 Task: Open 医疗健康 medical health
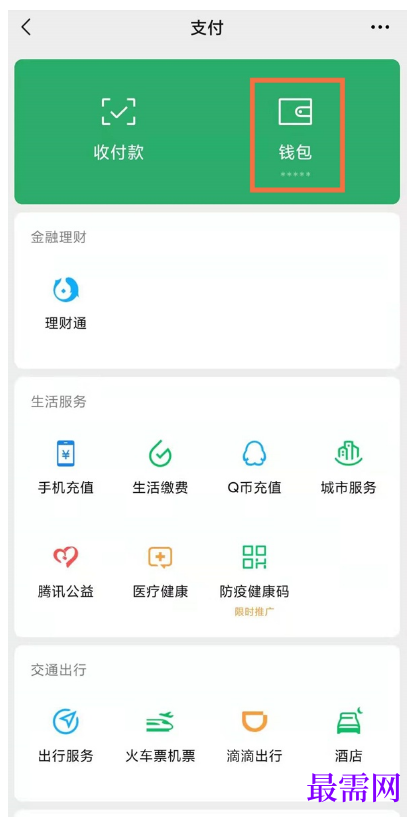point(160,572)
